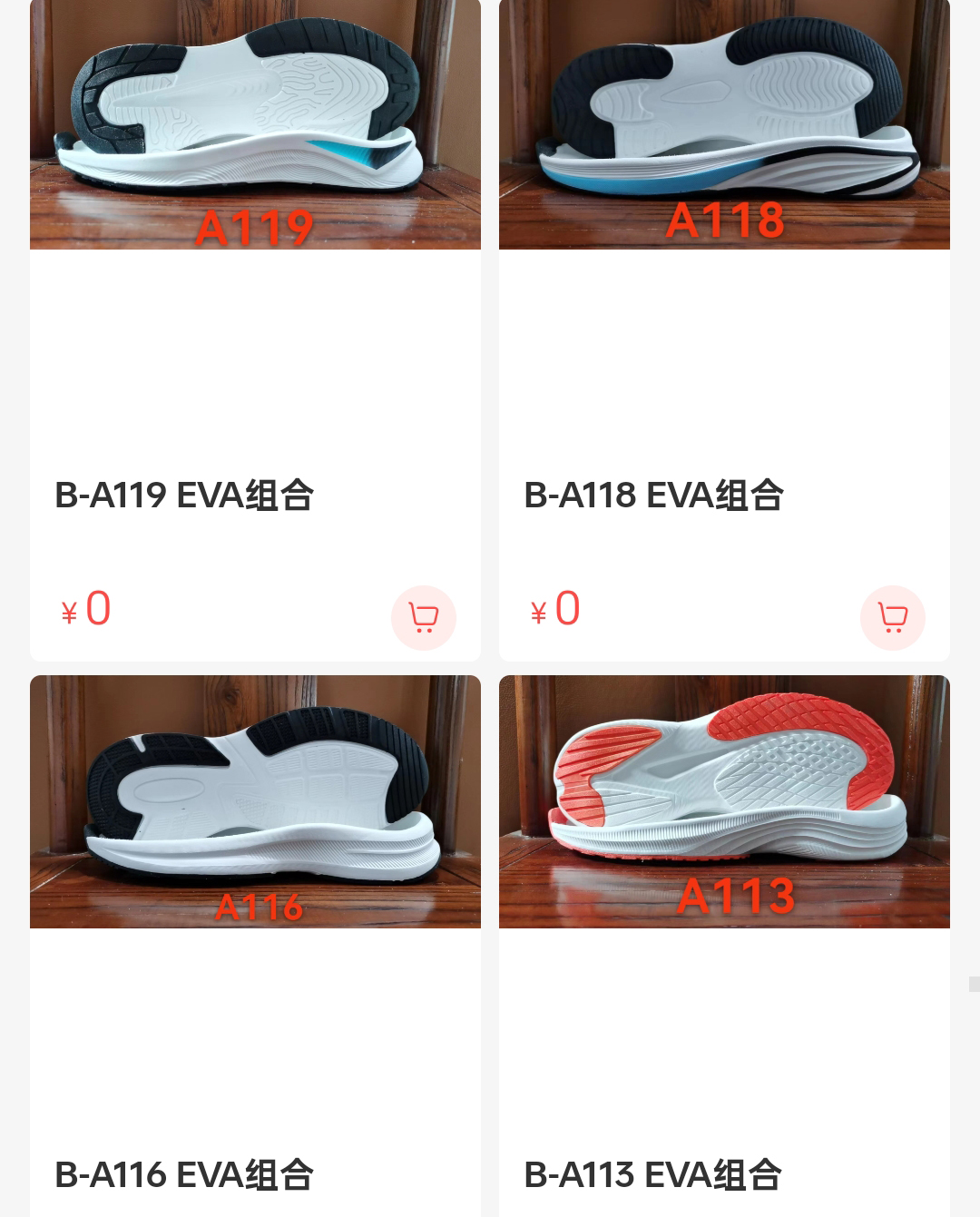Add B-A119 EVA组合 to the cart

[424, 618]
